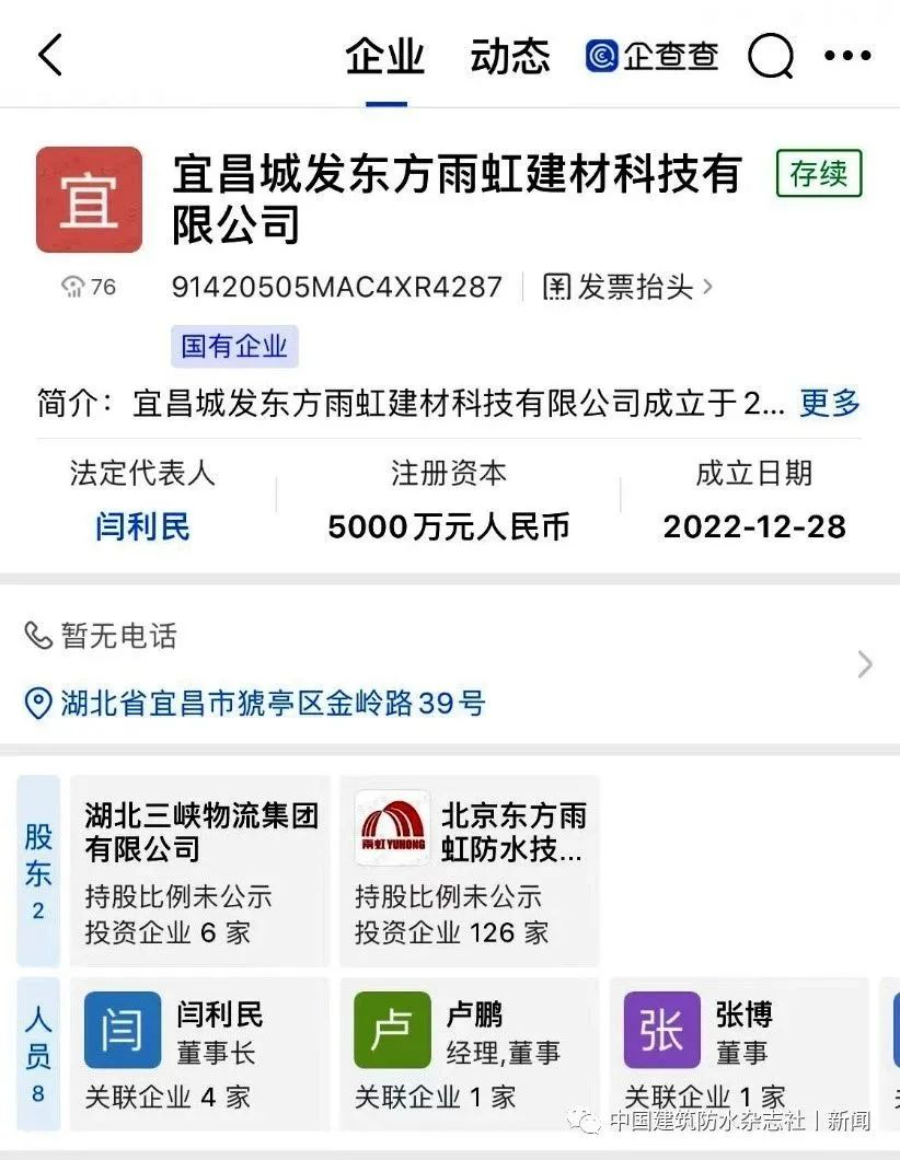Open director 张博's card

(740, 1053)
